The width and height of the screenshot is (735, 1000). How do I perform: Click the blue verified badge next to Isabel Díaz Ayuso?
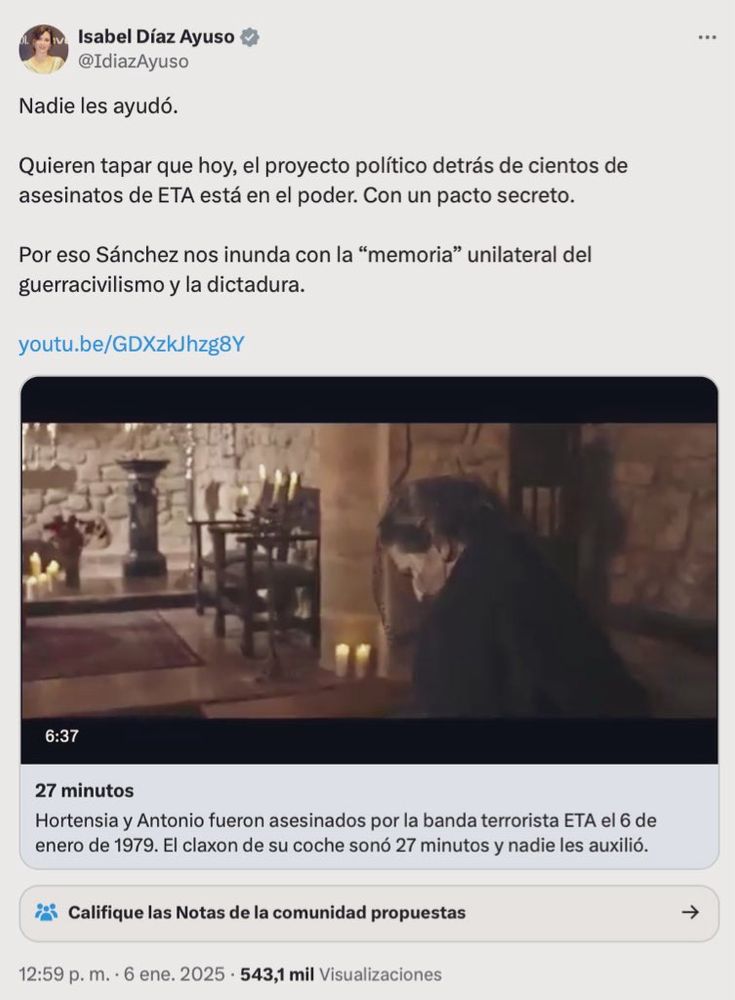(248, 36)
